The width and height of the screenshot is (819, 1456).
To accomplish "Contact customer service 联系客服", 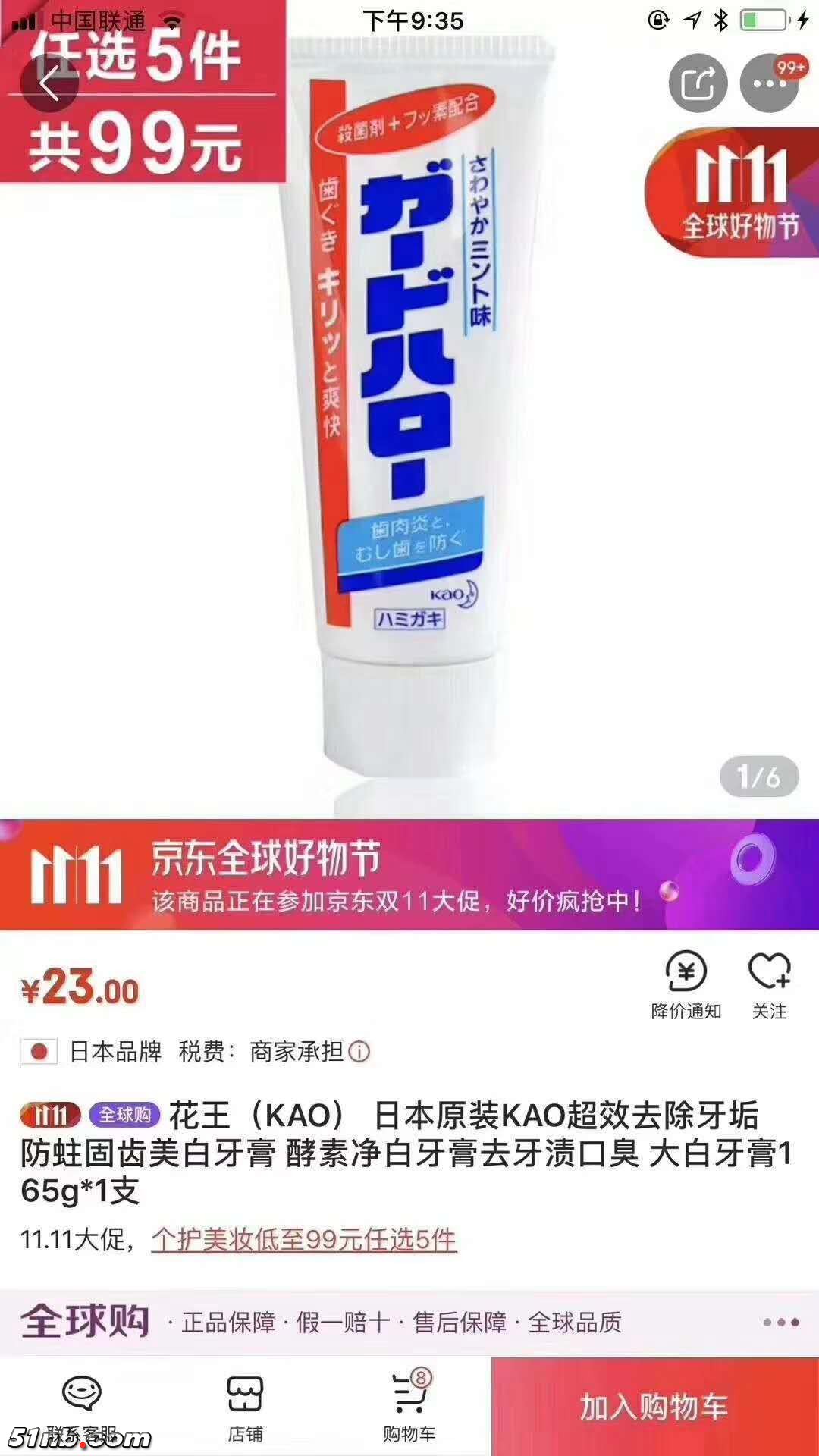I will [x=81, y=1407].
